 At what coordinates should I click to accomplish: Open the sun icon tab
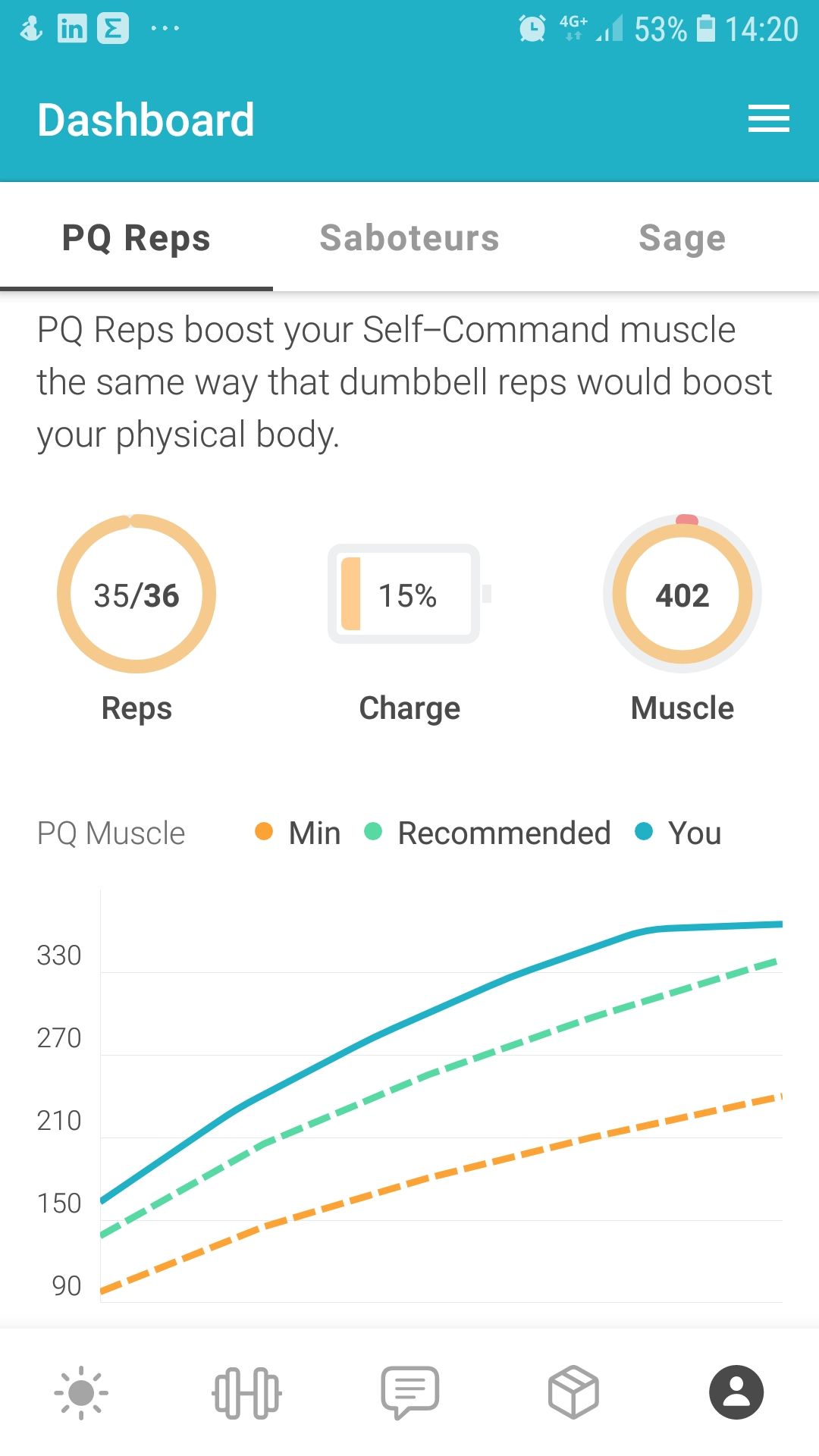81,1392
